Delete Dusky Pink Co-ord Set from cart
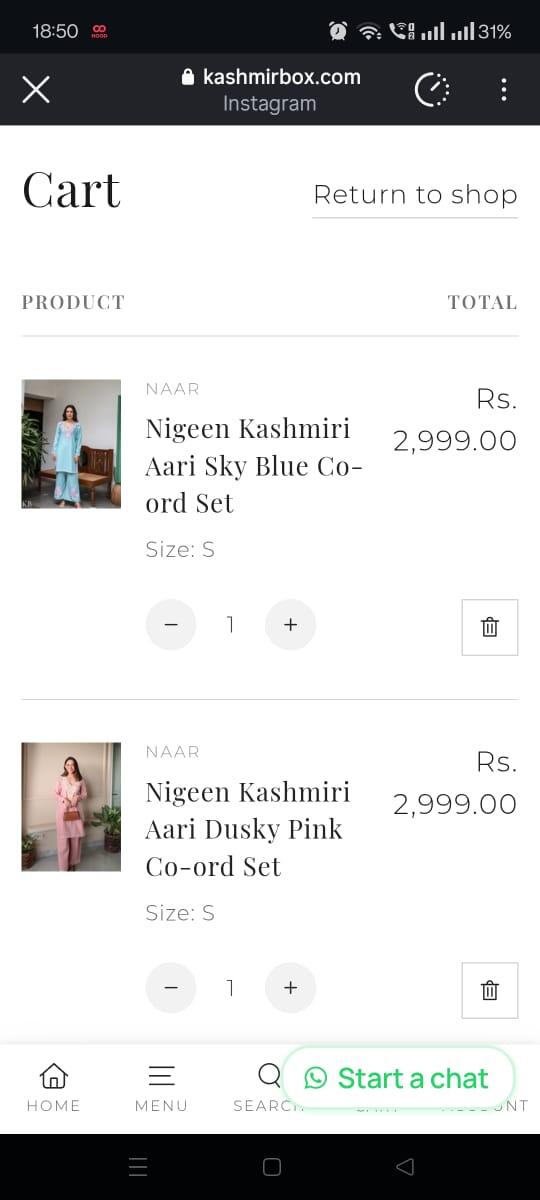 coord(490,990)
